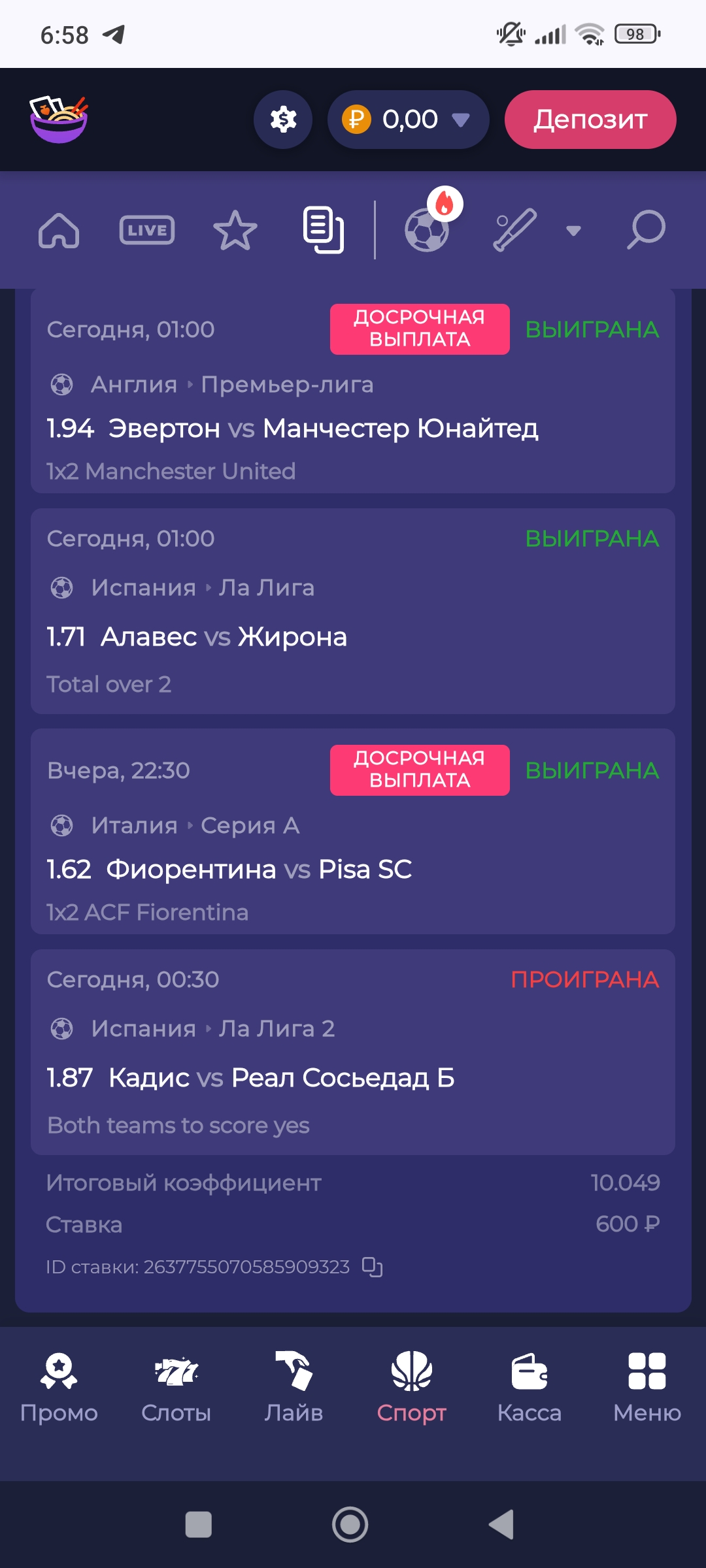
Task: Tap the system back button
Action: click(501, 1525)
